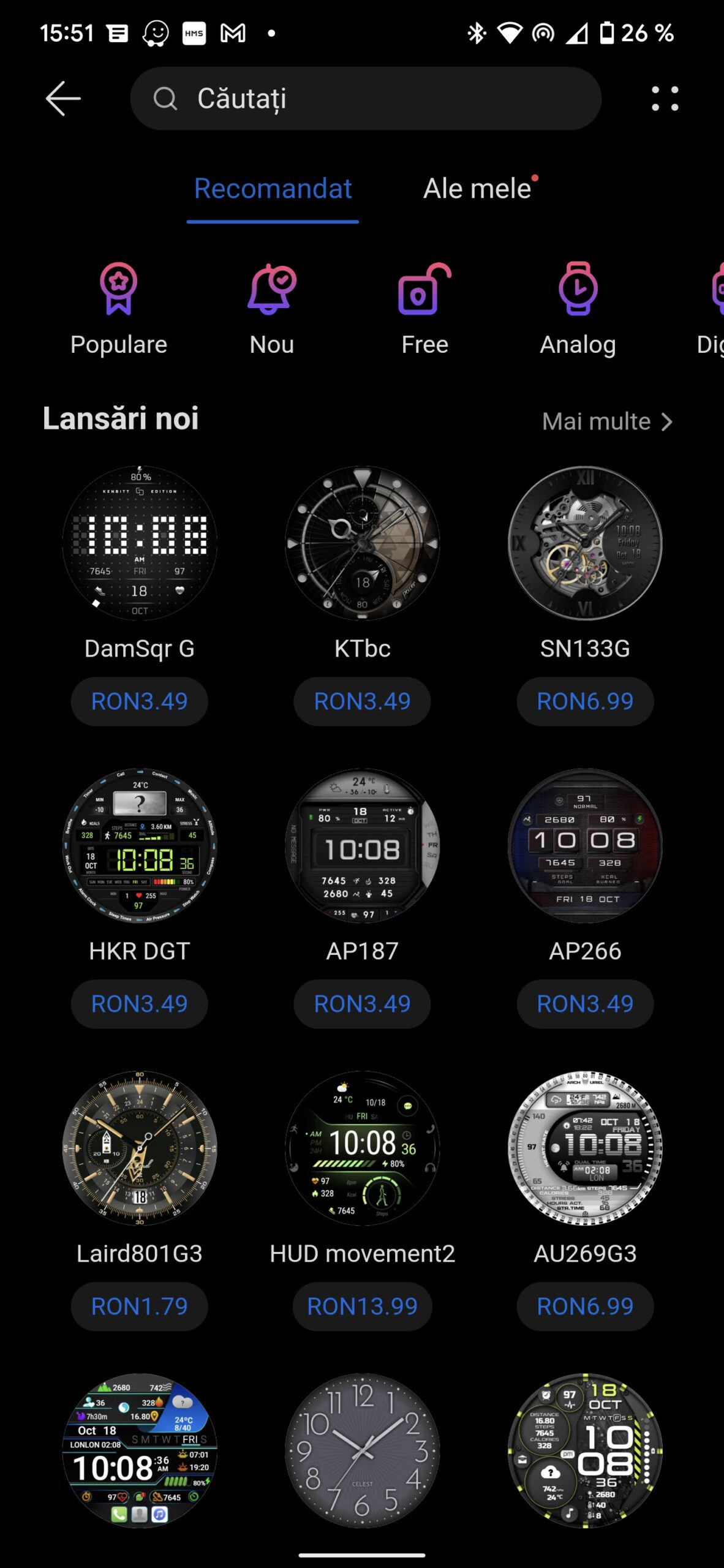Buy KTbc for RON3.49

coord(362,701)
